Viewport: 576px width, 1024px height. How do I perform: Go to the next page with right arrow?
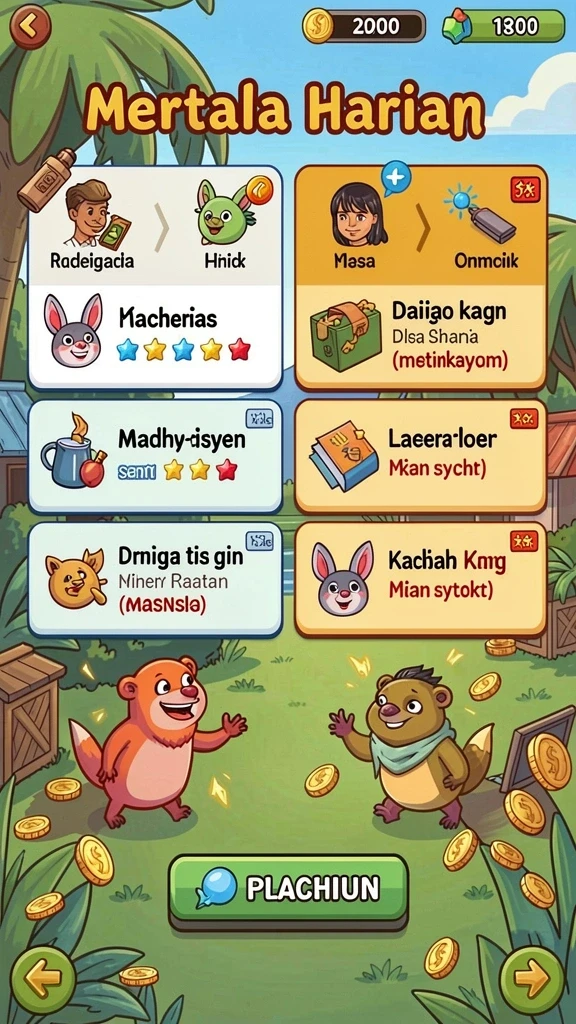coord(532,978)
